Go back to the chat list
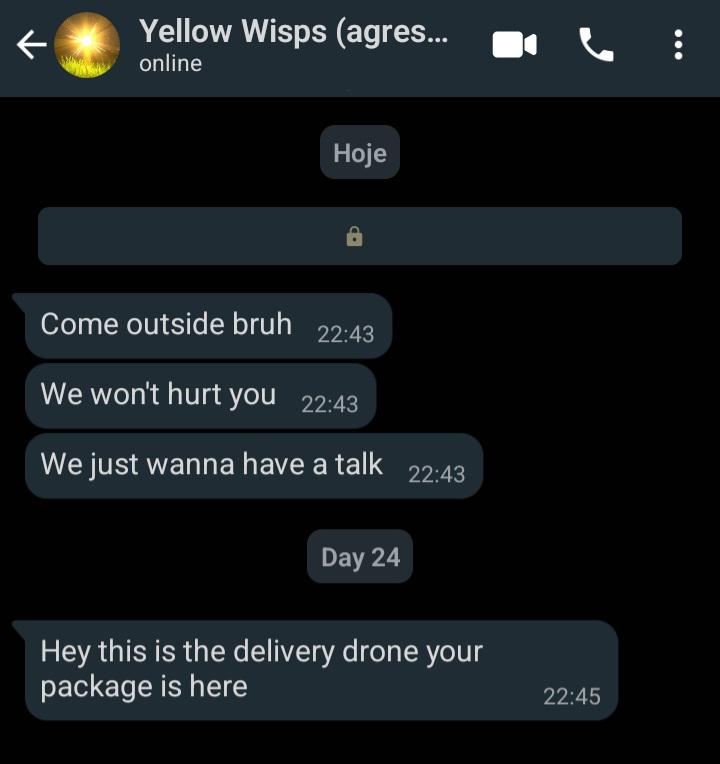This screenshot has width=720, height=764. click(30, 45)
